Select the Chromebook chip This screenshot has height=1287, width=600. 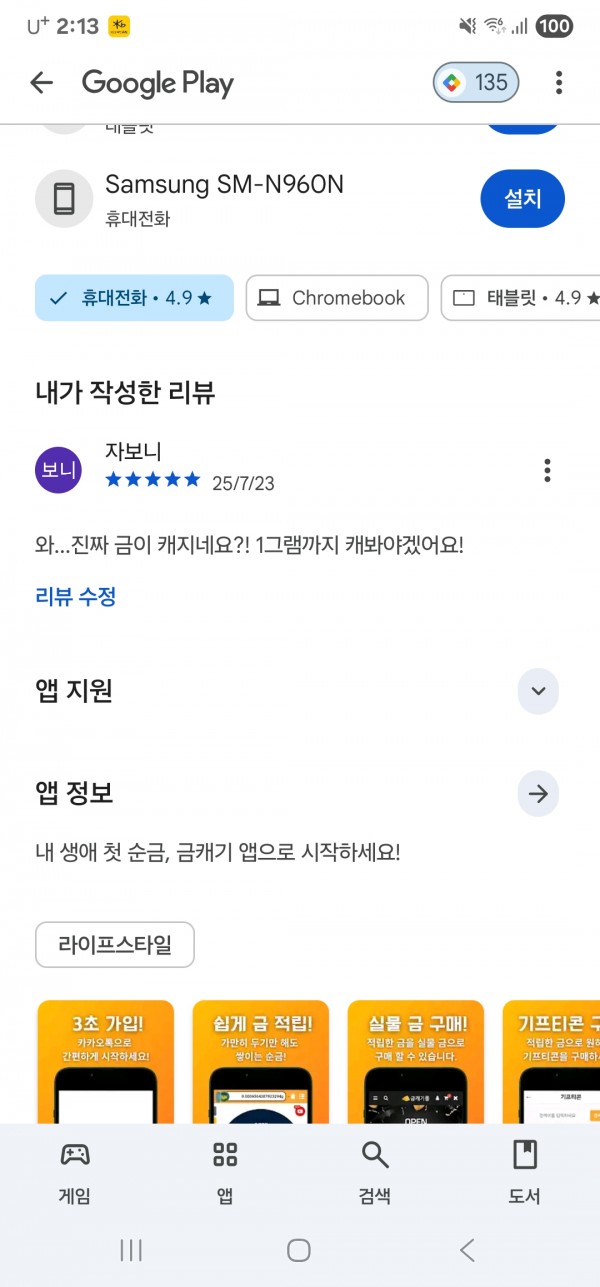click(337, 298)
